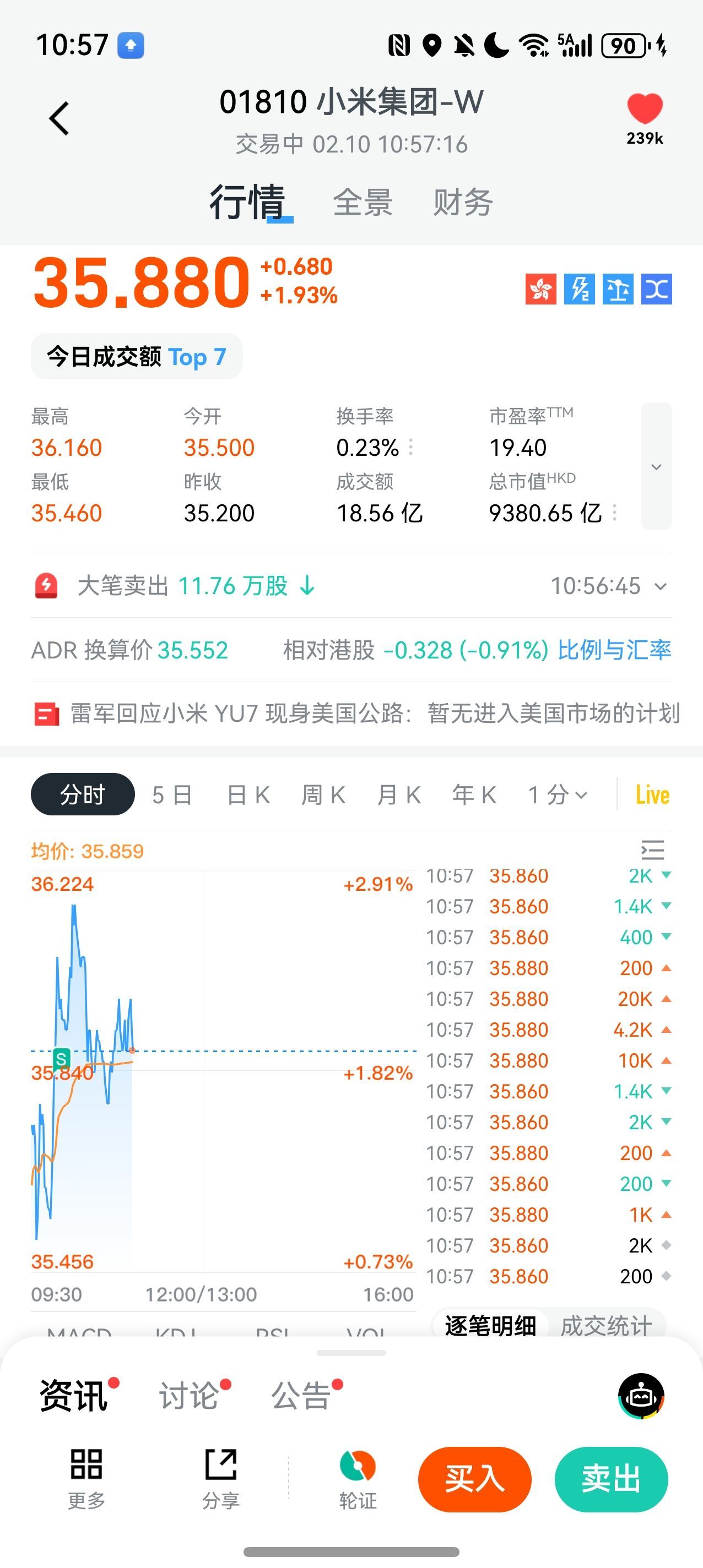
Task: Switch to the 财务 tab
Action: pyautogui.click(x=462, y=202)
